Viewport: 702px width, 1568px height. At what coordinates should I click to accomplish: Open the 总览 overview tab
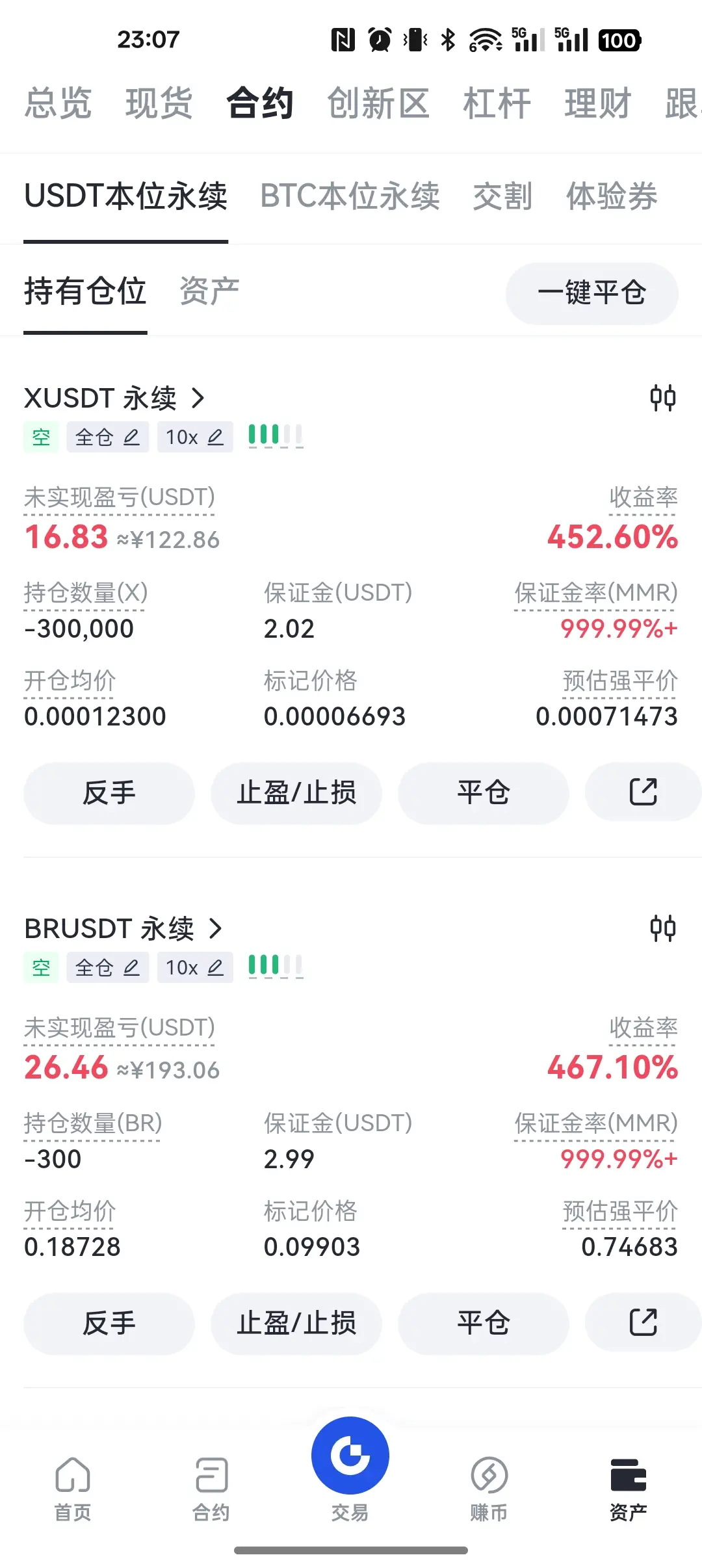point(58,103)
